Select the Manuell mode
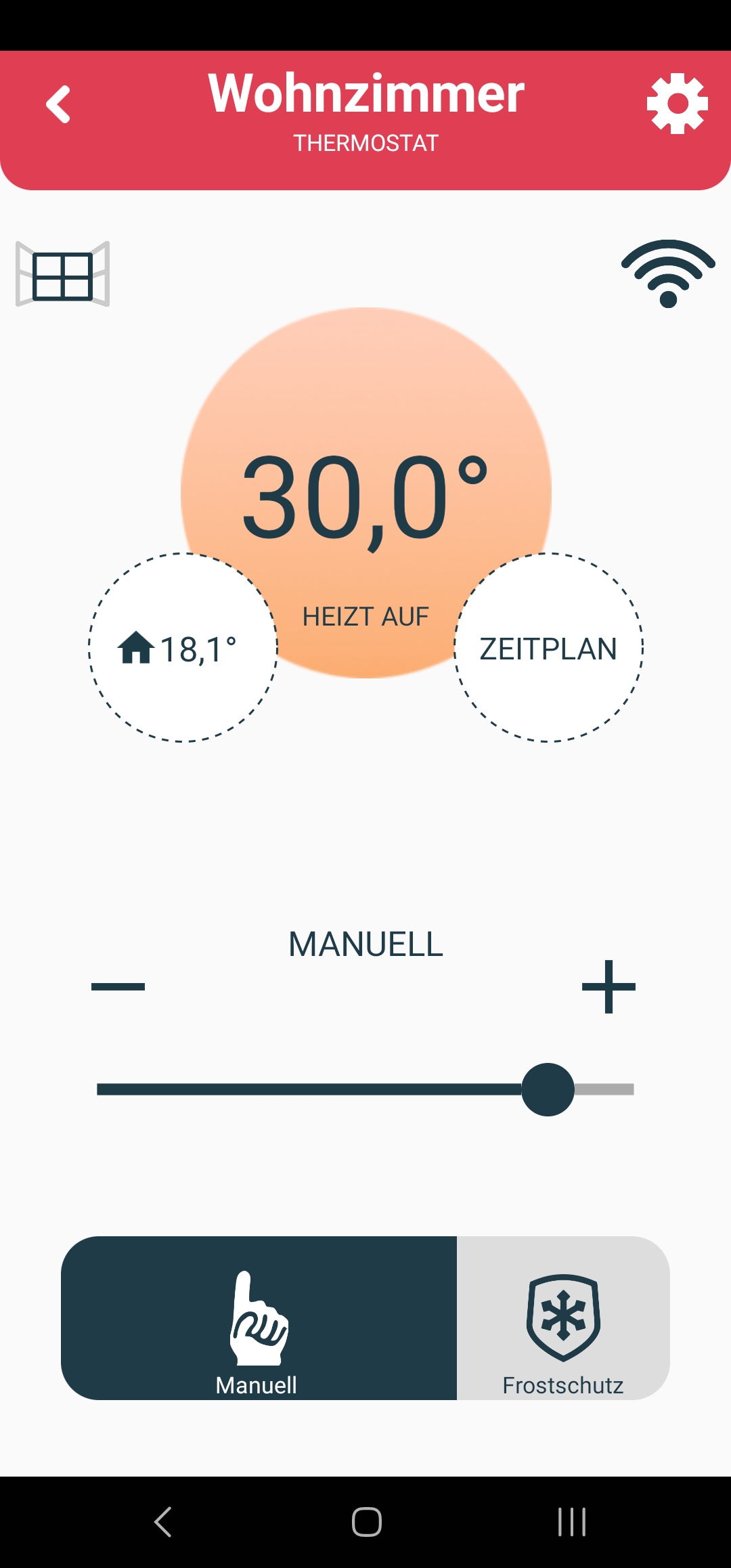The height and width of the screenshot is (1568, 731). (x=259, y=1318)
